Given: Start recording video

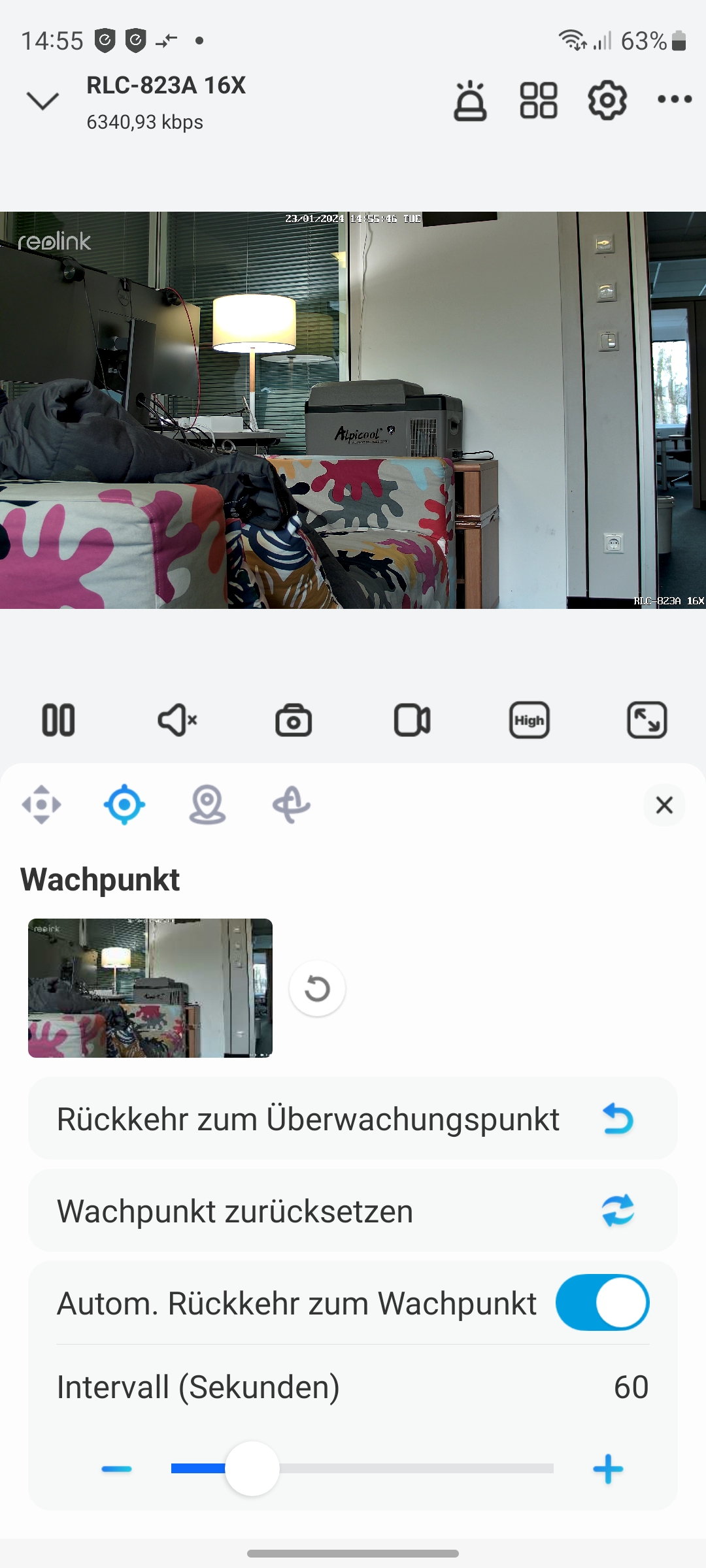Looking at the screenshot, I should (412, 720).
